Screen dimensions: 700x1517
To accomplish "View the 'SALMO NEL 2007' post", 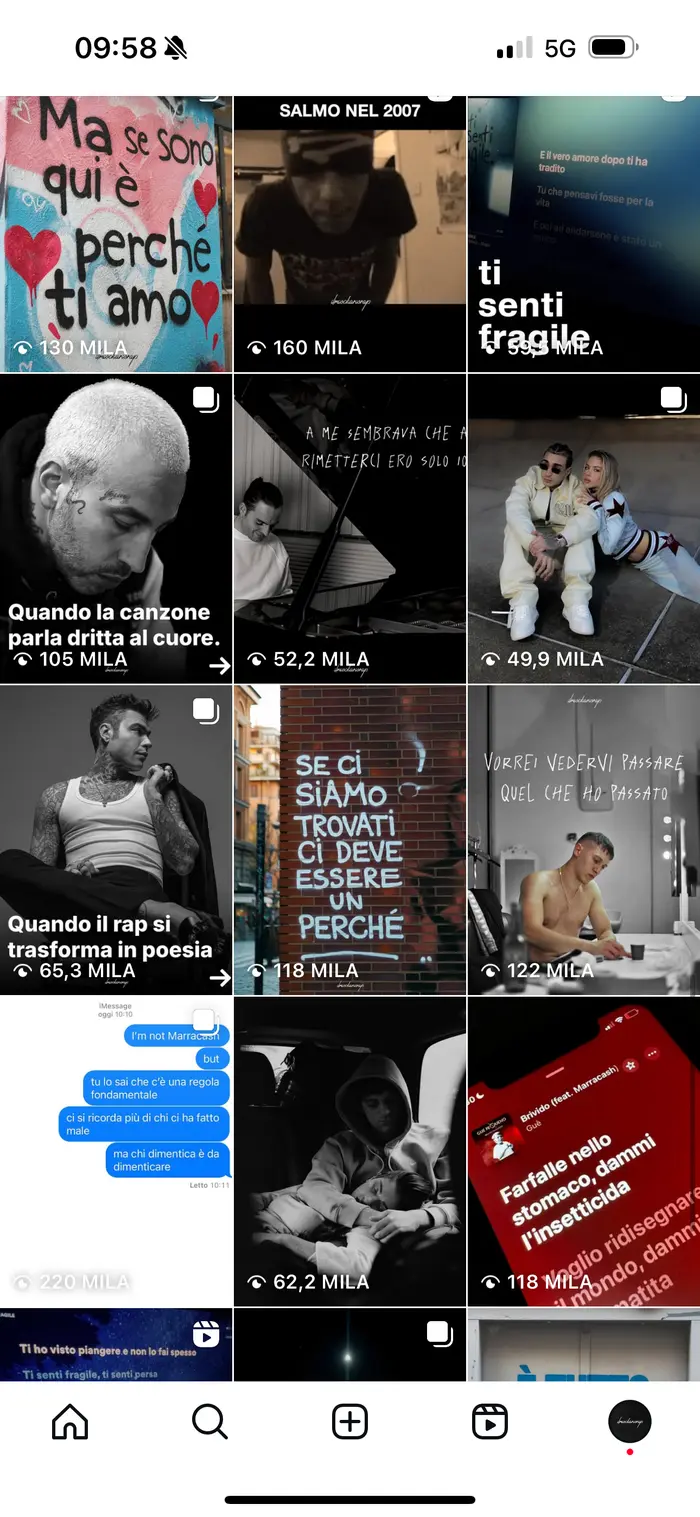I will 350,234.
